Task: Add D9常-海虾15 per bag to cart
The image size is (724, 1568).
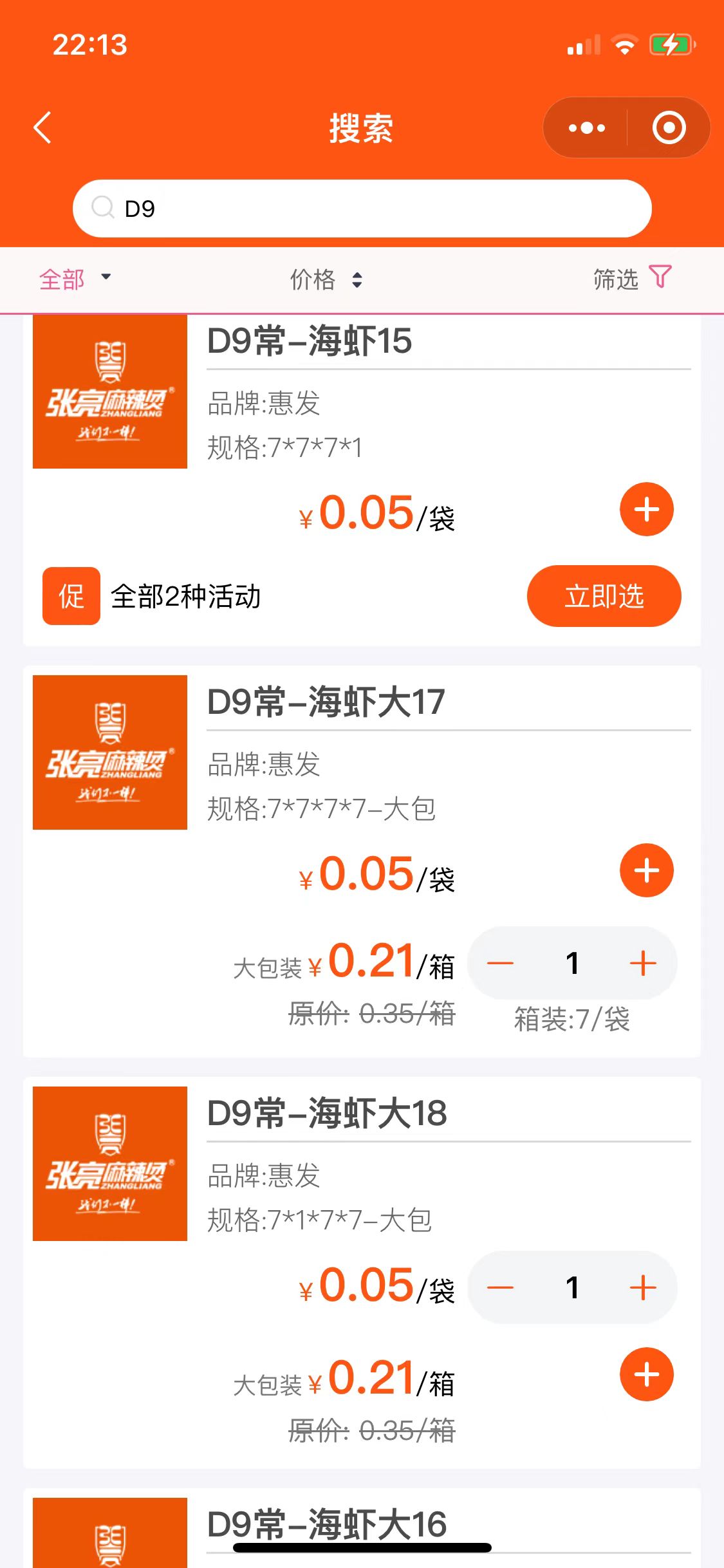Action: (x=646, y=509)
